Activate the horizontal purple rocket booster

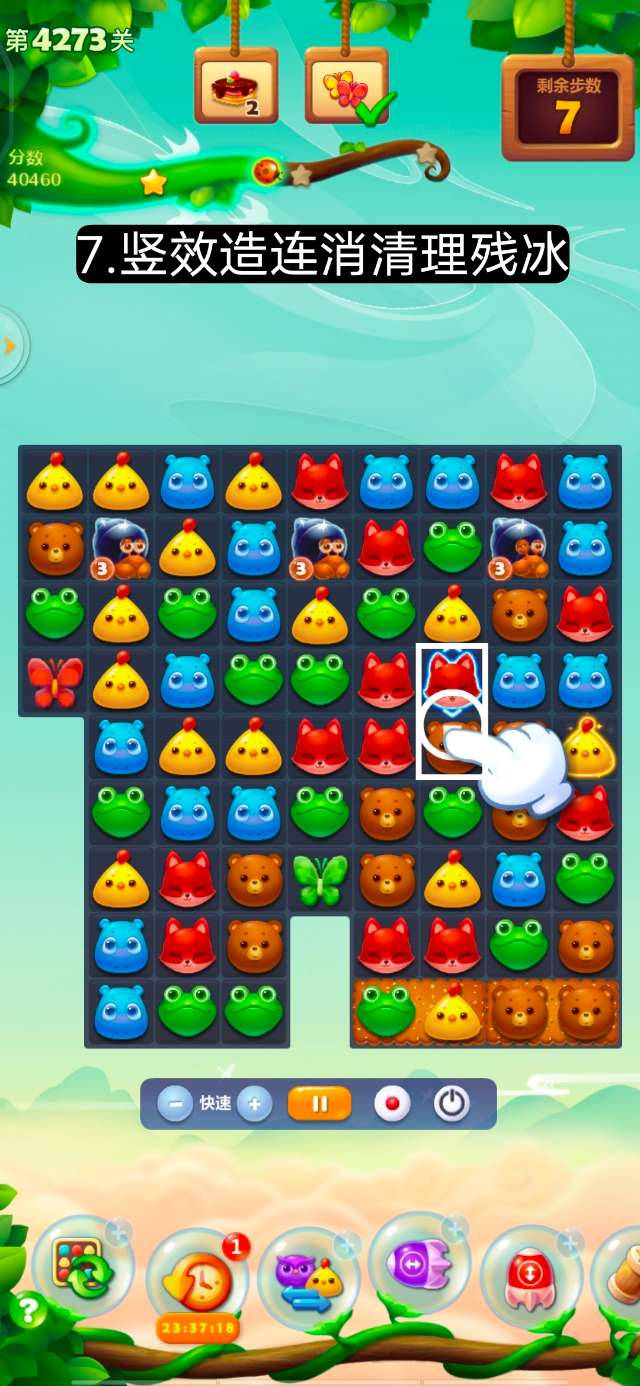click(x=419, y=1264)
